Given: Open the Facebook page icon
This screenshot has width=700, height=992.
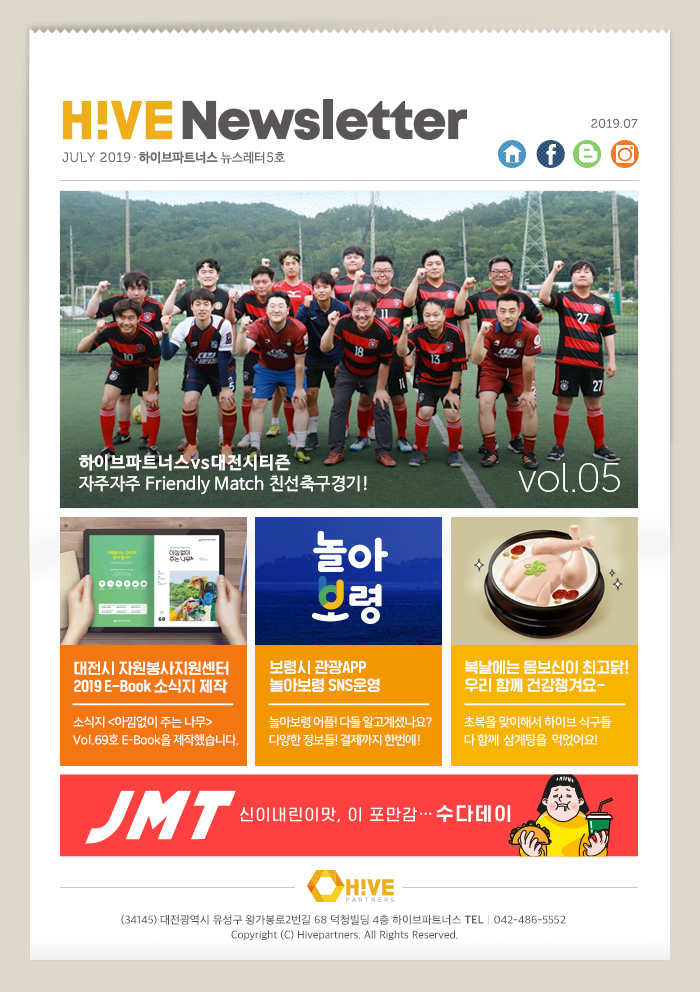Looking at the screenshot, I should [x=550, y=154].
